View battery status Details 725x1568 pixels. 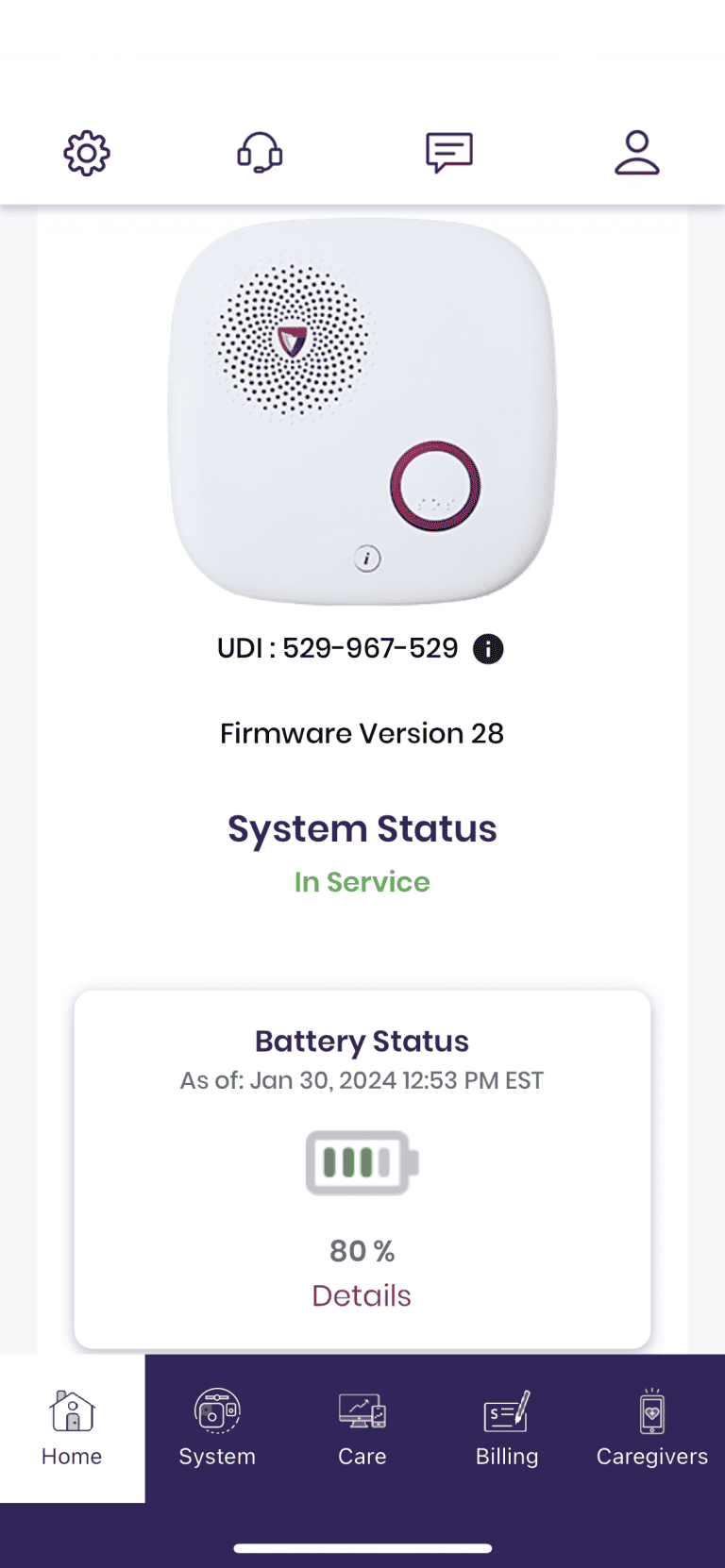pyautogui.click(x=362, y=1295)
